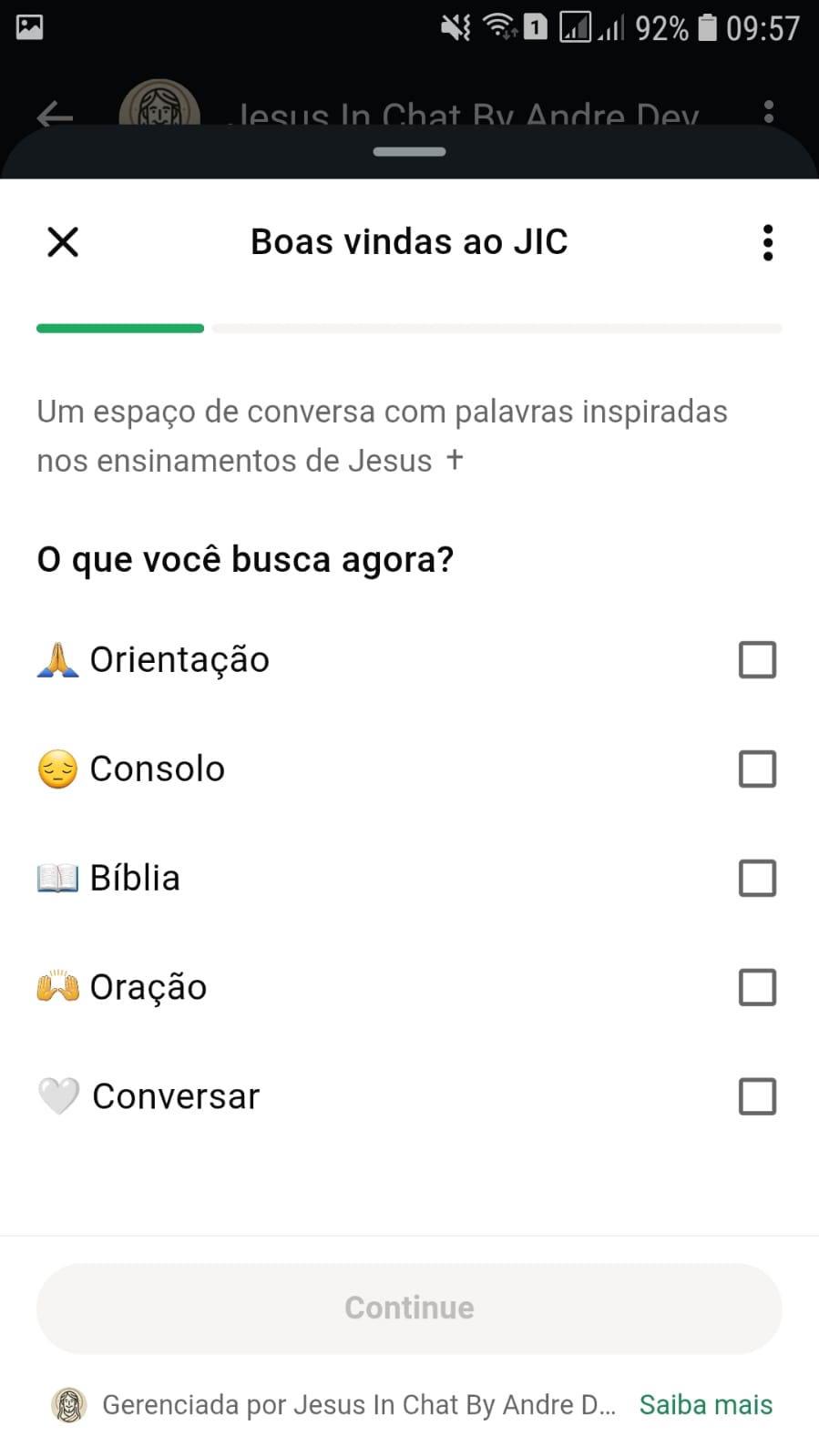Close the Boas vindas ao JIC sheet
The height and width of the screenshot is (1456, 819).
click(63, 242)
